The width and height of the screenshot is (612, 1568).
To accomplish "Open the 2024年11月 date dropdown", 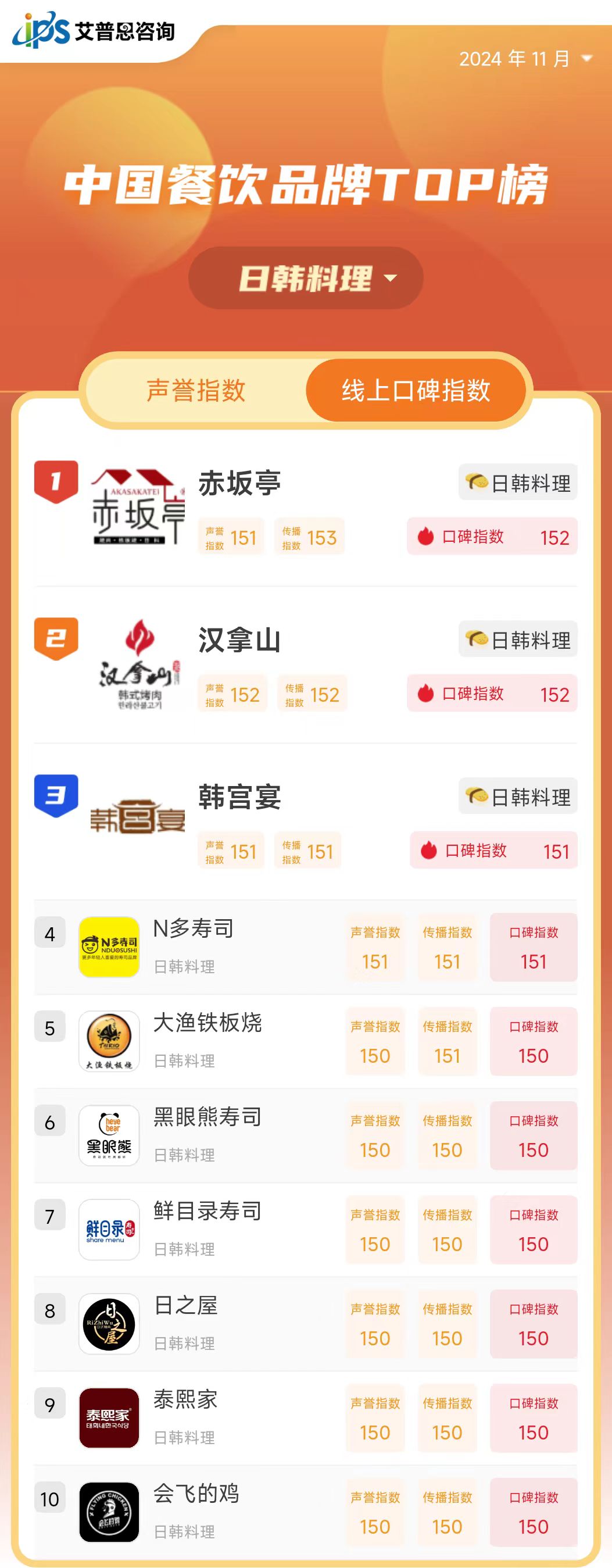I will pos(524,59).
